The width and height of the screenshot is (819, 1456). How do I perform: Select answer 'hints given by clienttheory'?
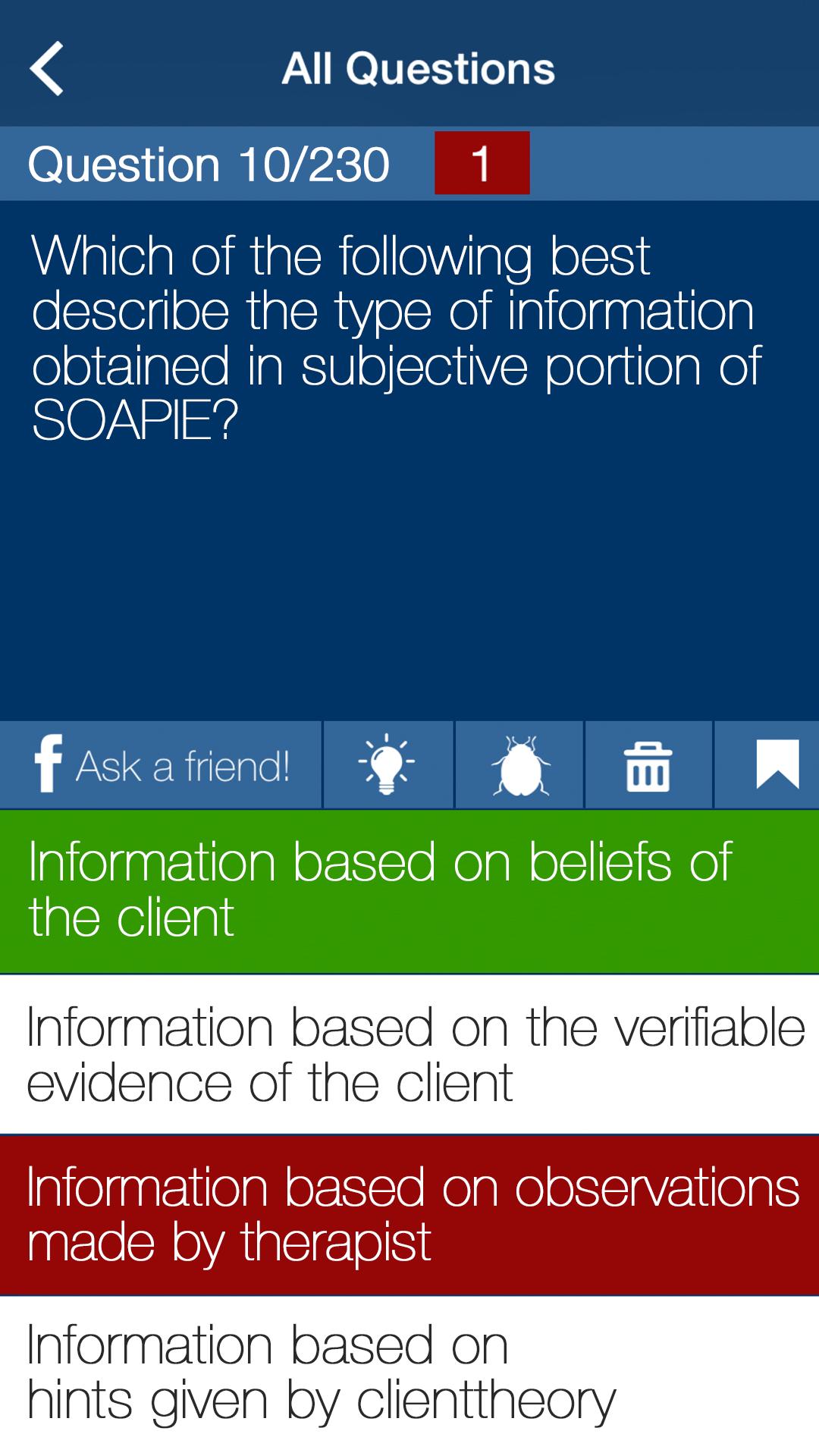[x=409, y=1374]
